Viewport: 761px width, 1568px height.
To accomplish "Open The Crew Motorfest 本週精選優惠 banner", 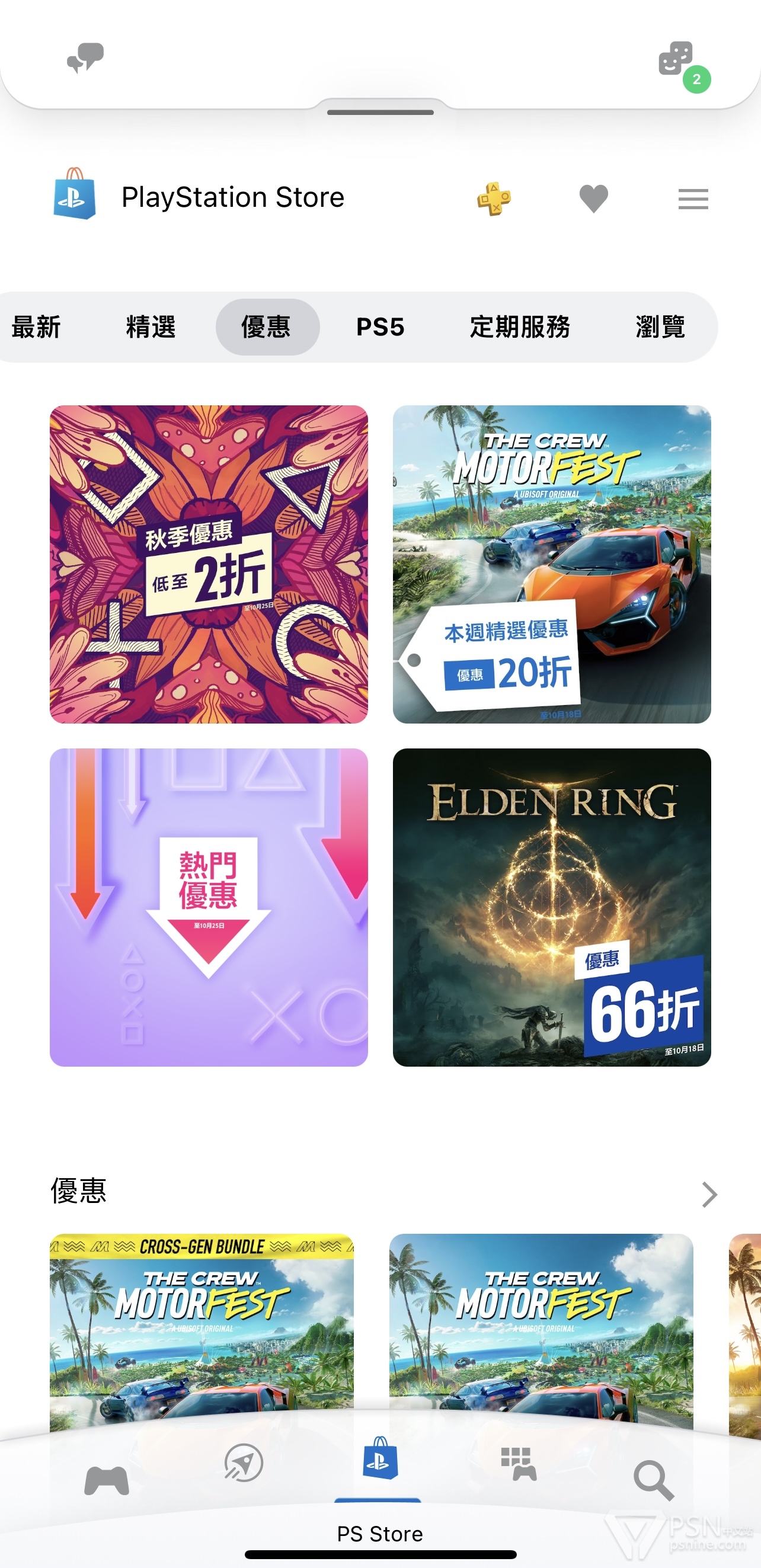I will [552, 564].
